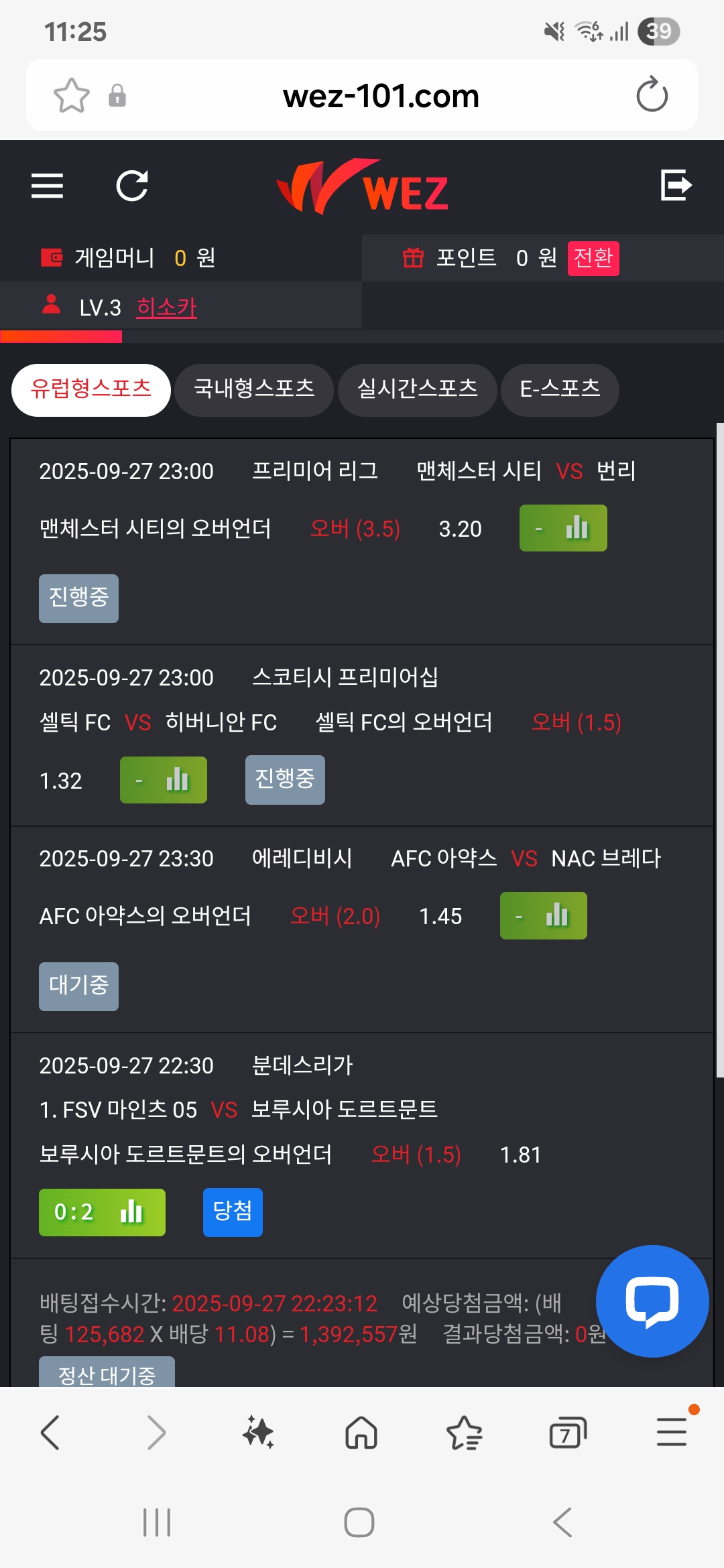The width and height of the screenshot is (724, 1568).
Task: Open the hamburger side menu
Action: (x=47, y=186)
